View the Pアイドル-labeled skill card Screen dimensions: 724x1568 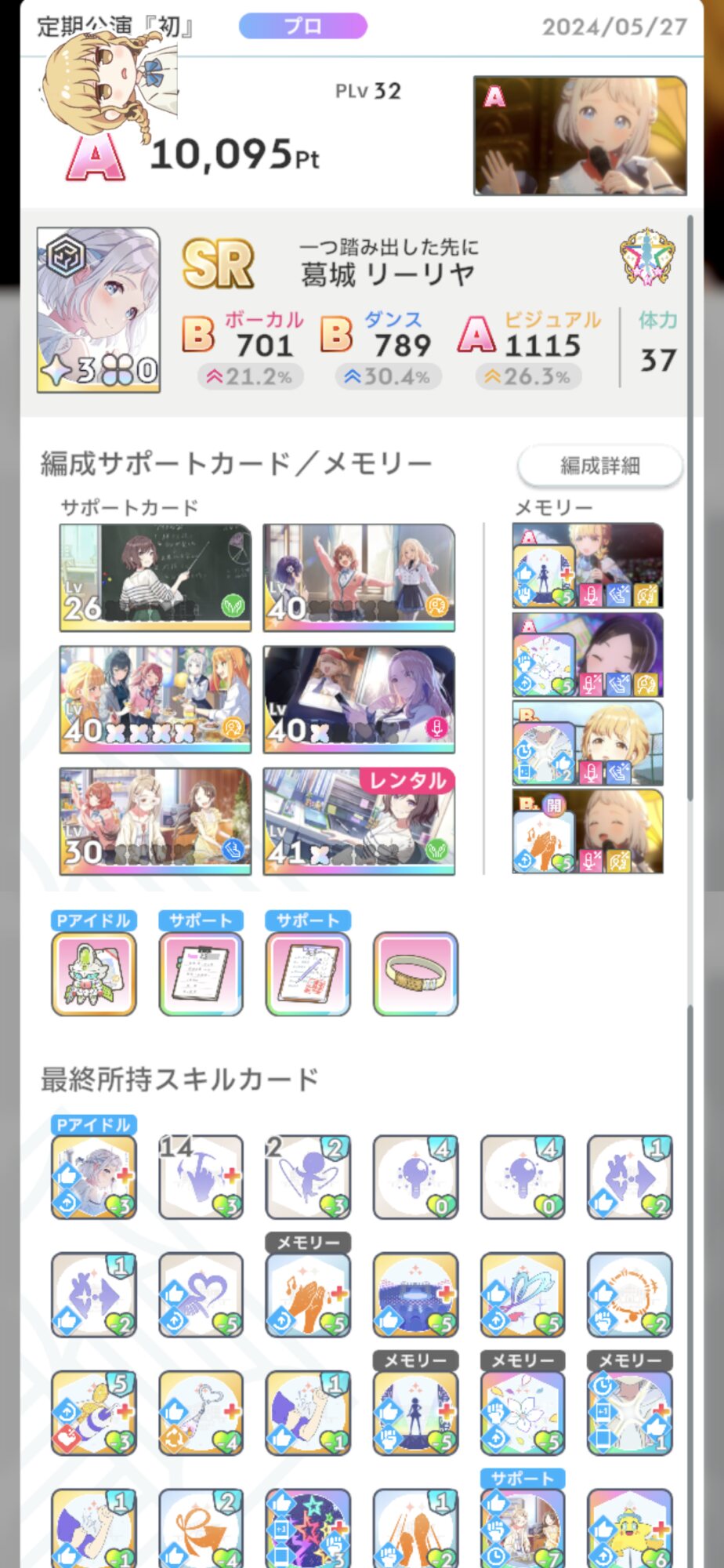[94, 1176]
